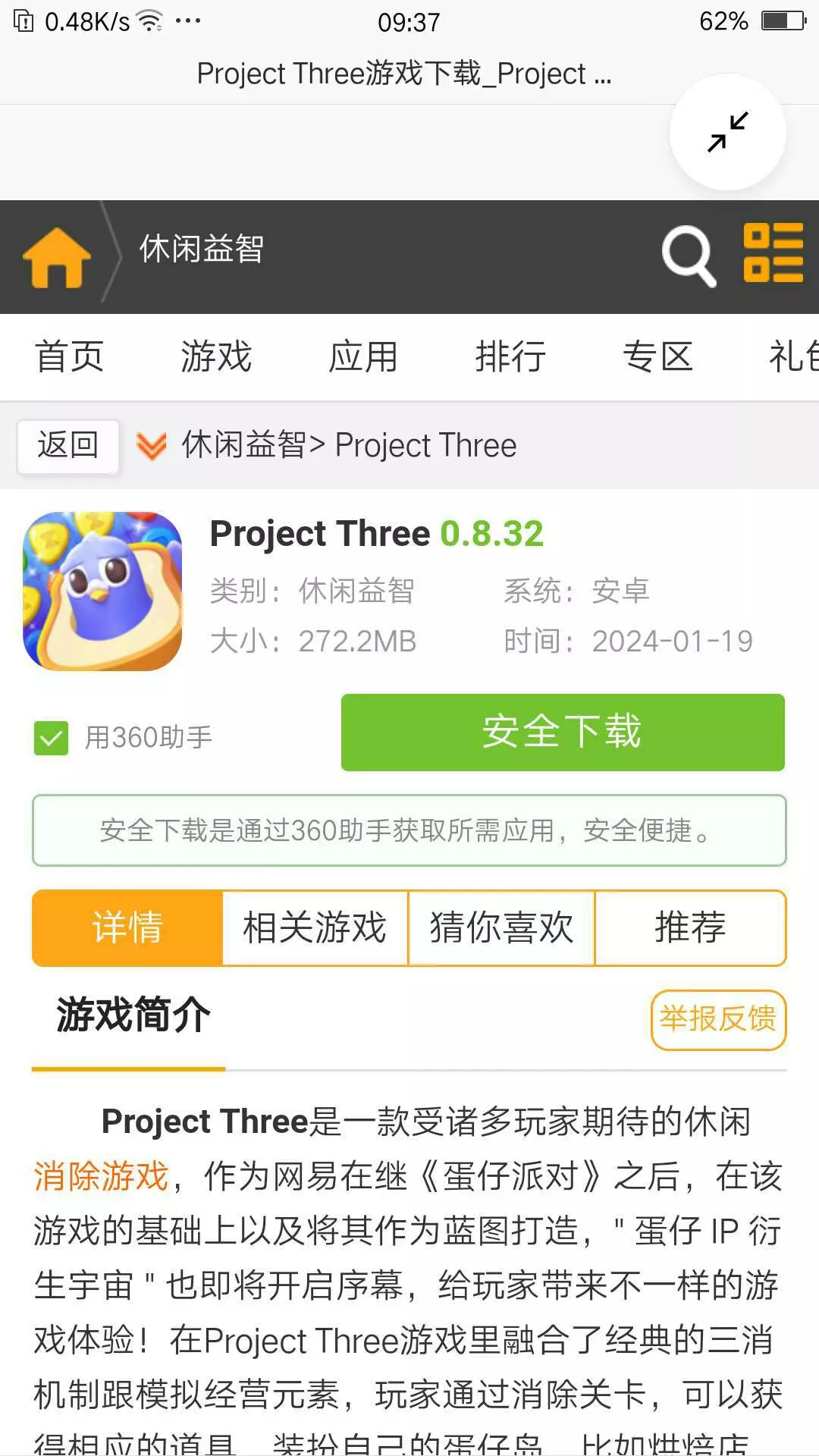Switch to the 相关游戏 tab

point(315,928)
